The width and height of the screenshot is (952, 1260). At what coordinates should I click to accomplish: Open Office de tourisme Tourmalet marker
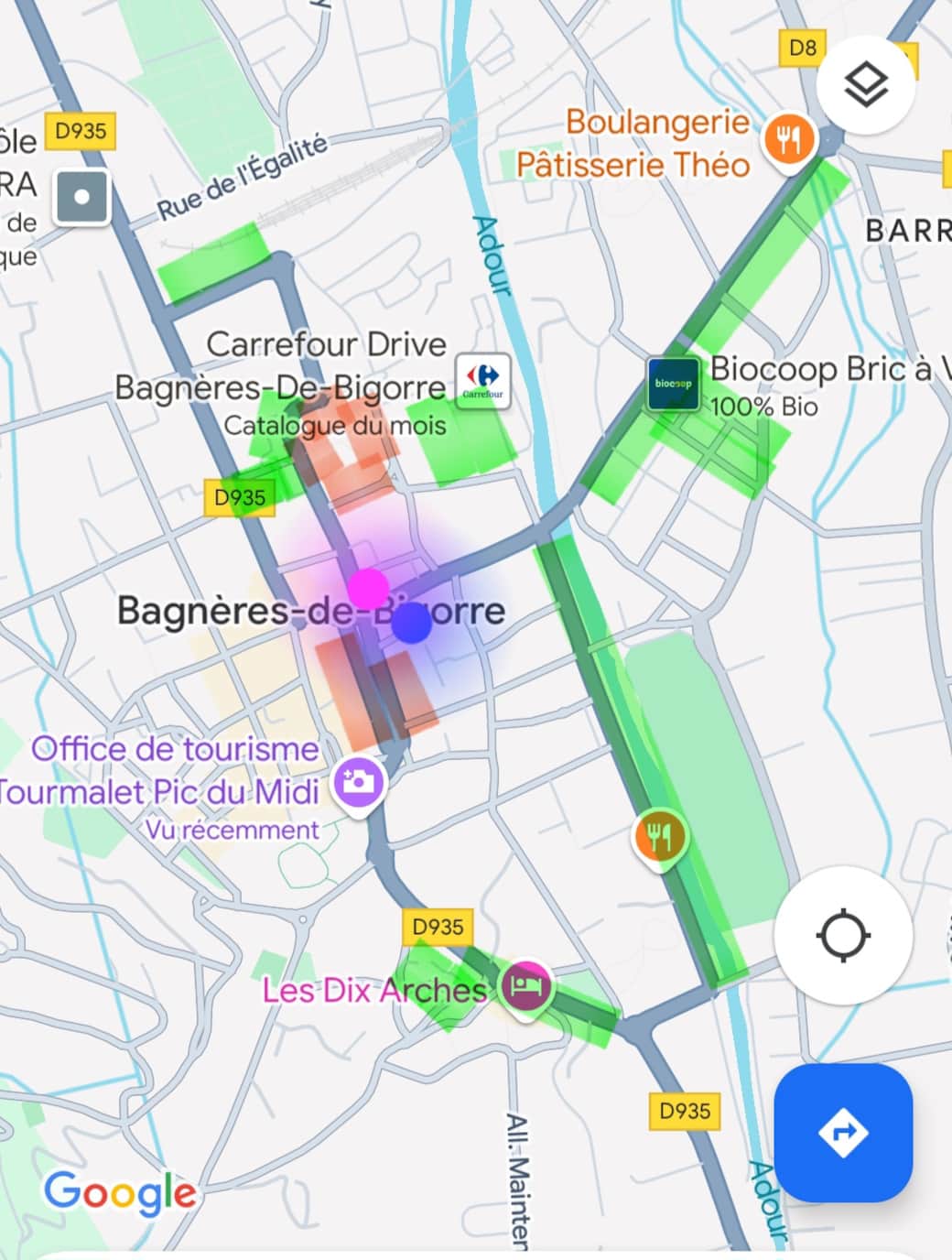point(358,783)
